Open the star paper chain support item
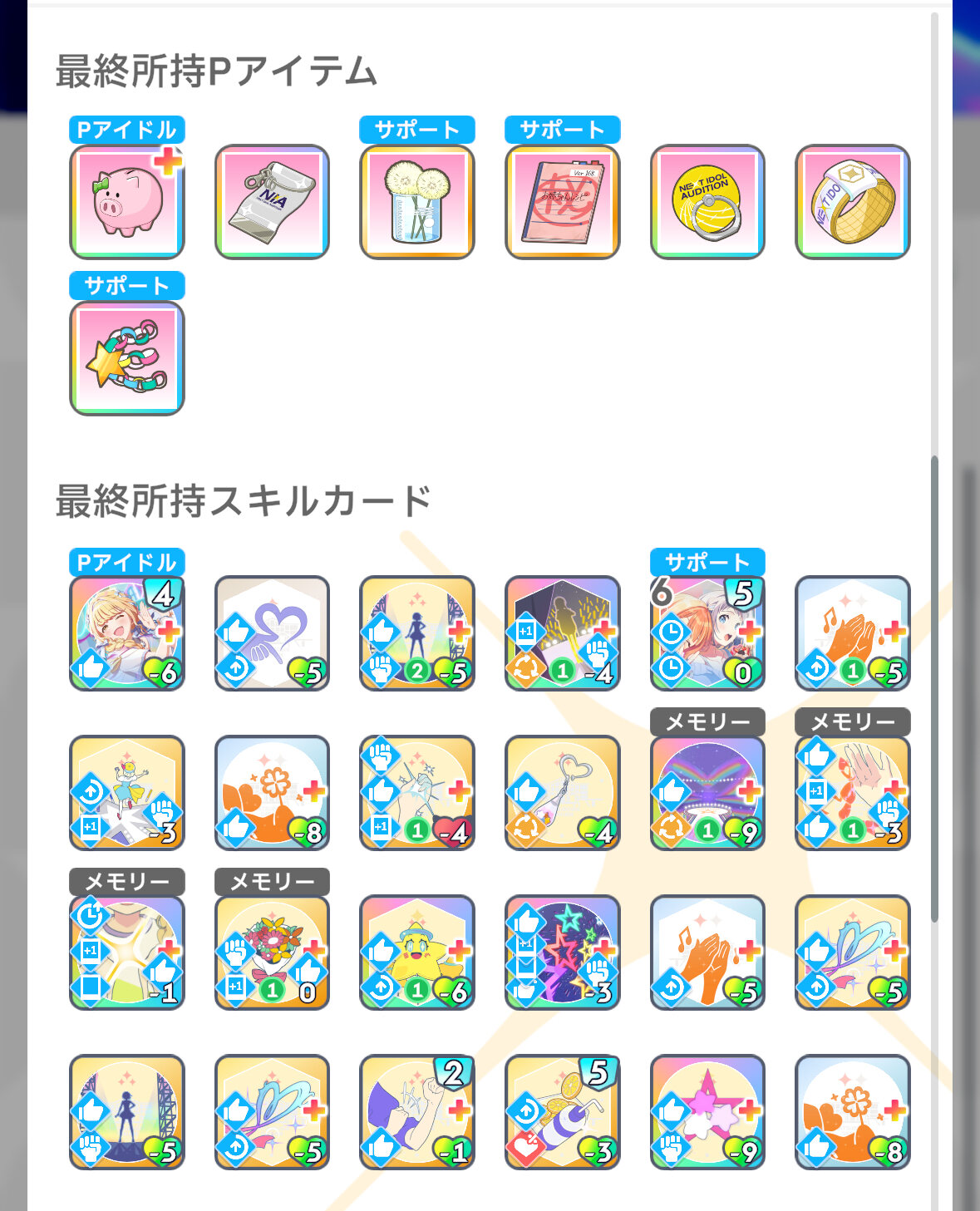Screen dimensions: 980x1211 tap(126, 358)
